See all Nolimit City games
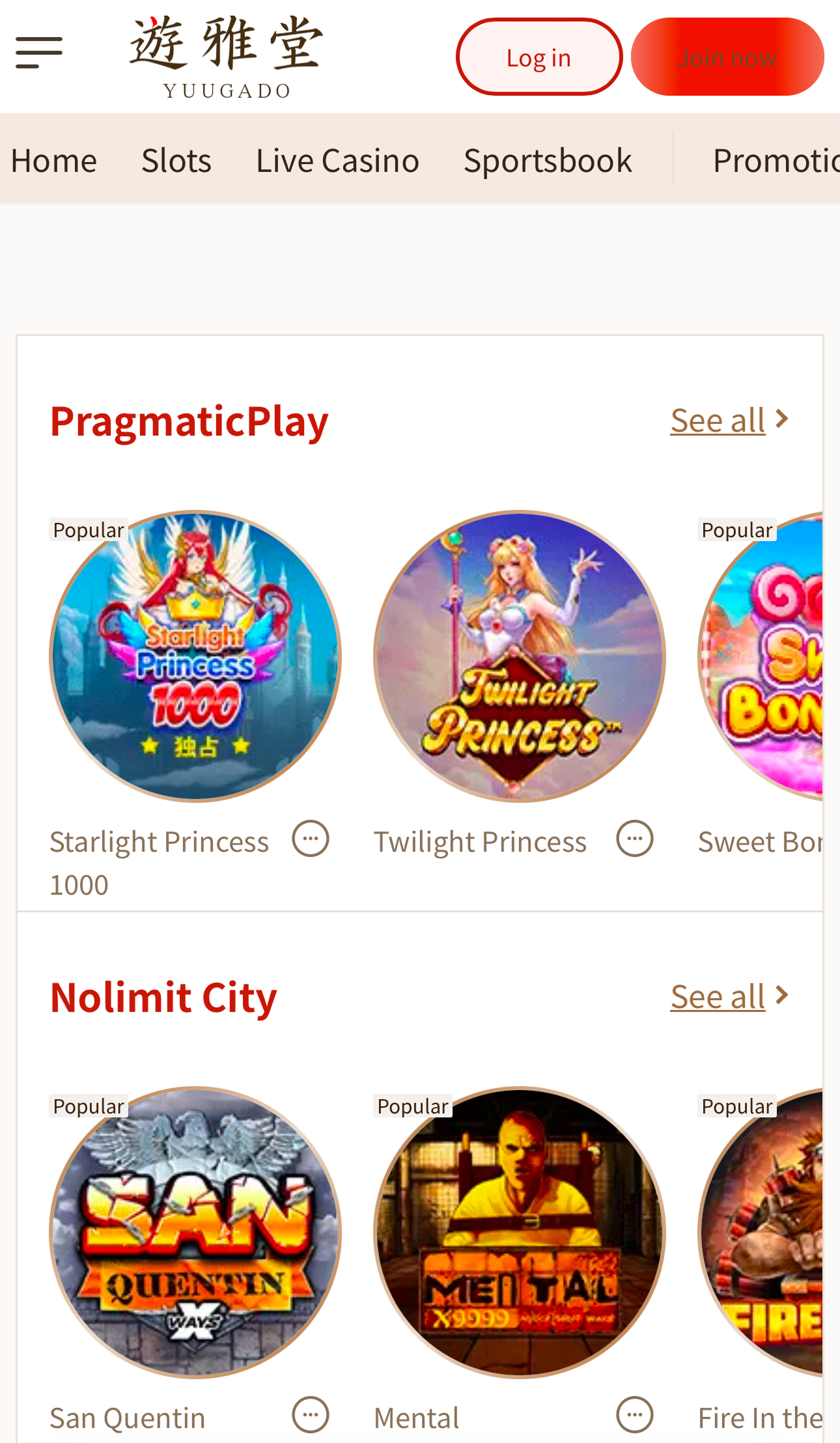The width and height of the screenshot is (840, 1443). click(x=729, y=996)
